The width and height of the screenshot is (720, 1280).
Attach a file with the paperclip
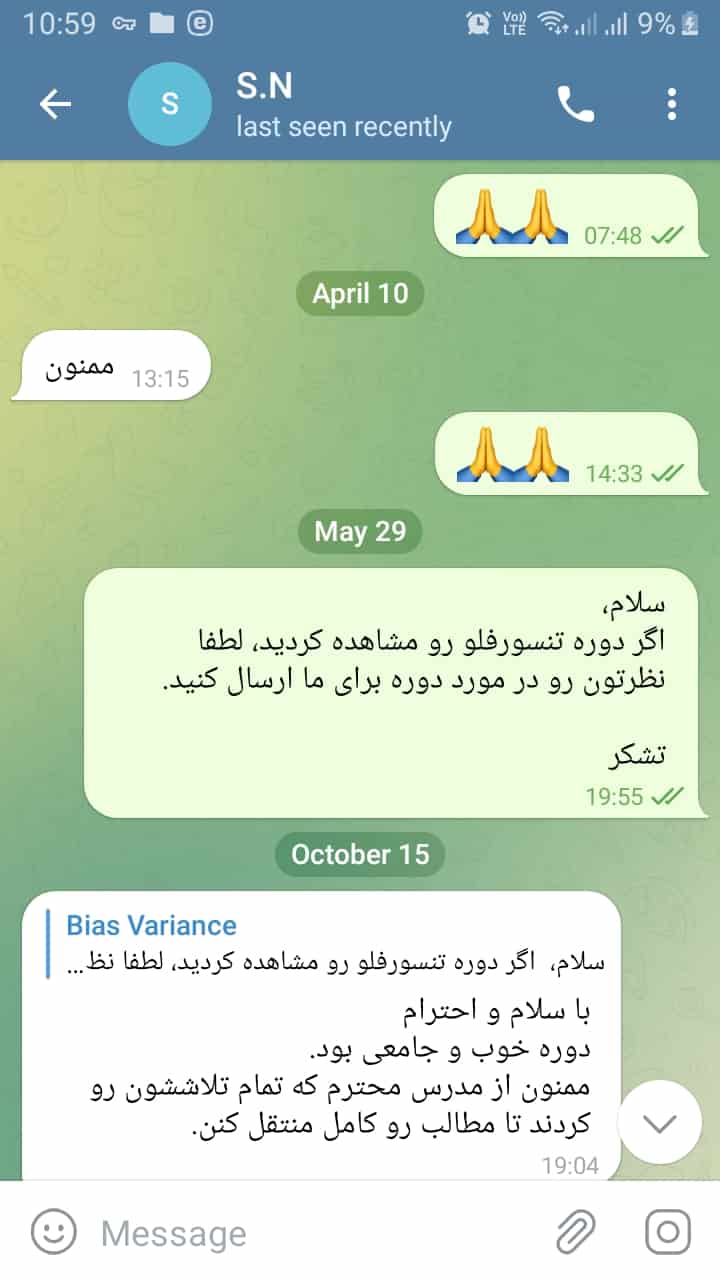point(576,1232)
